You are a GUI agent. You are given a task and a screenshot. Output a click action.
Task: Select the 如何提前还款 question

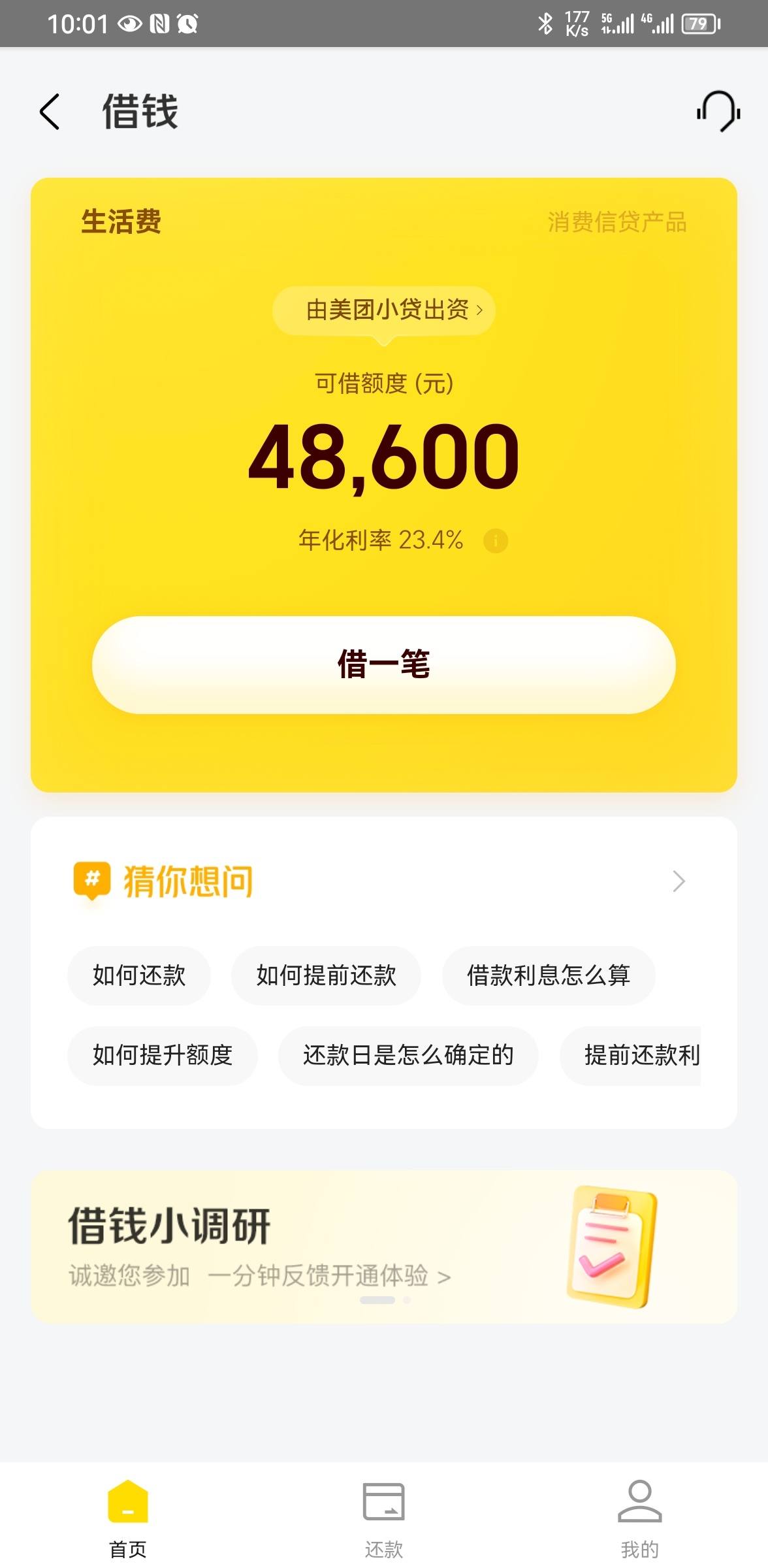(x=327, y=975)
